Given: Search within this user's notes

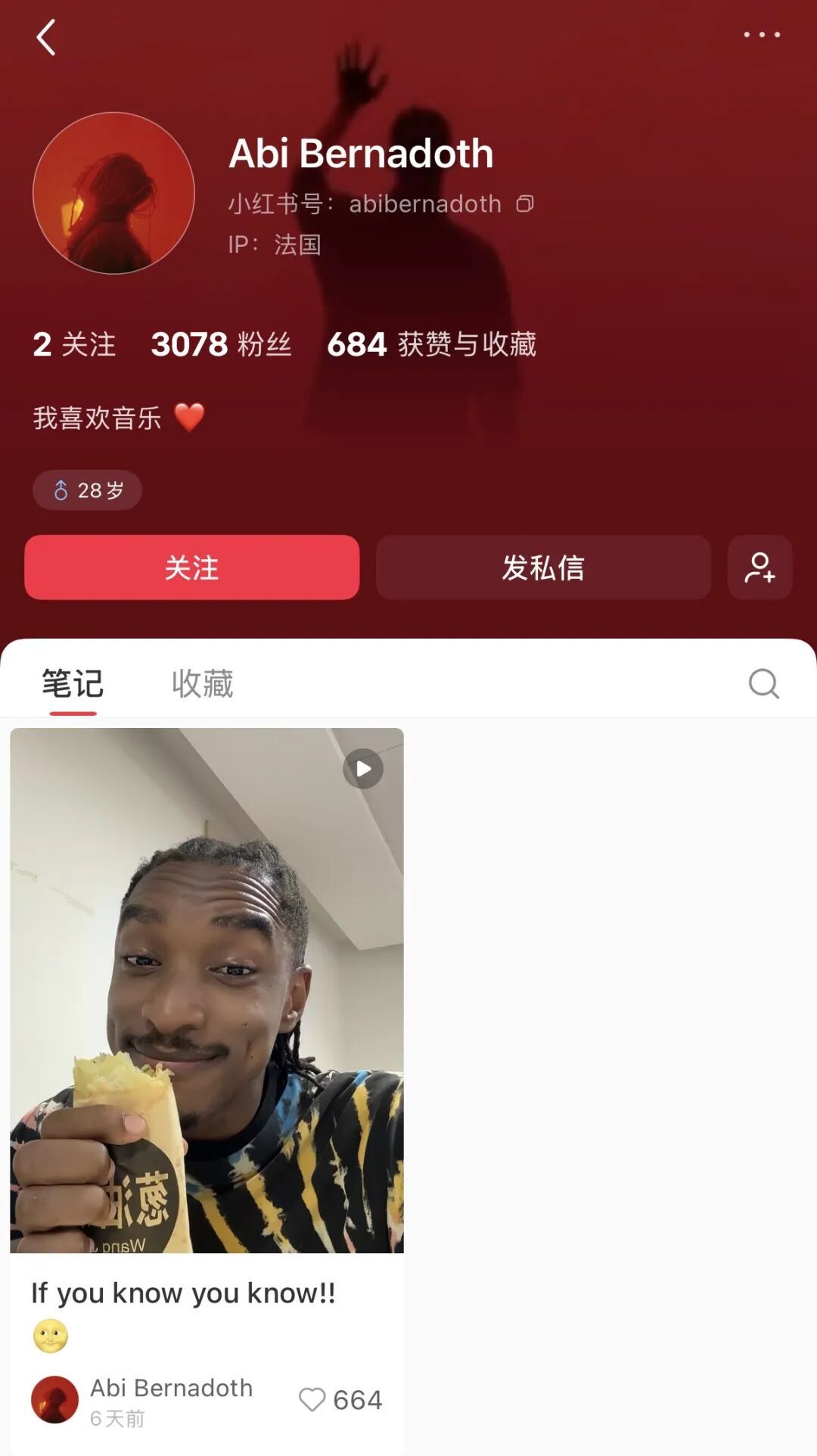Looking at the screenshot, I should pos(764,683).
